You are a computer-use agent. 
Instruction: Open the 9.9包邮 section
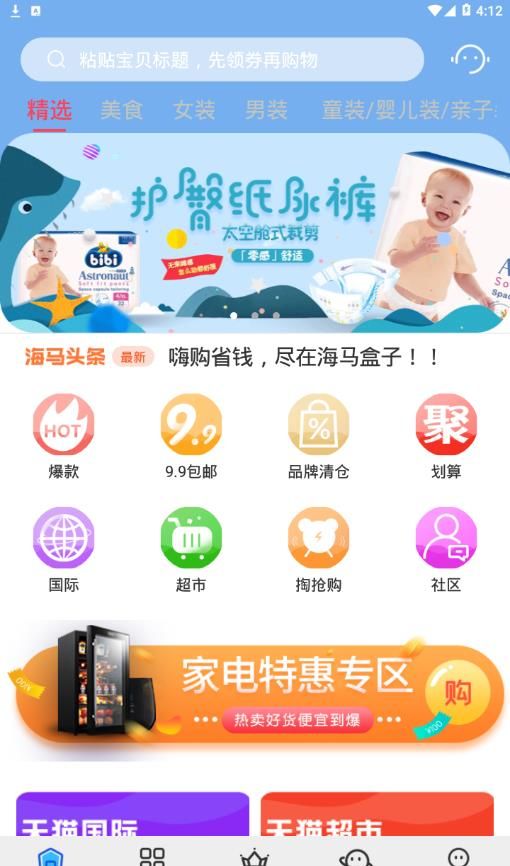pyautogui.click(x=191, y=436)
